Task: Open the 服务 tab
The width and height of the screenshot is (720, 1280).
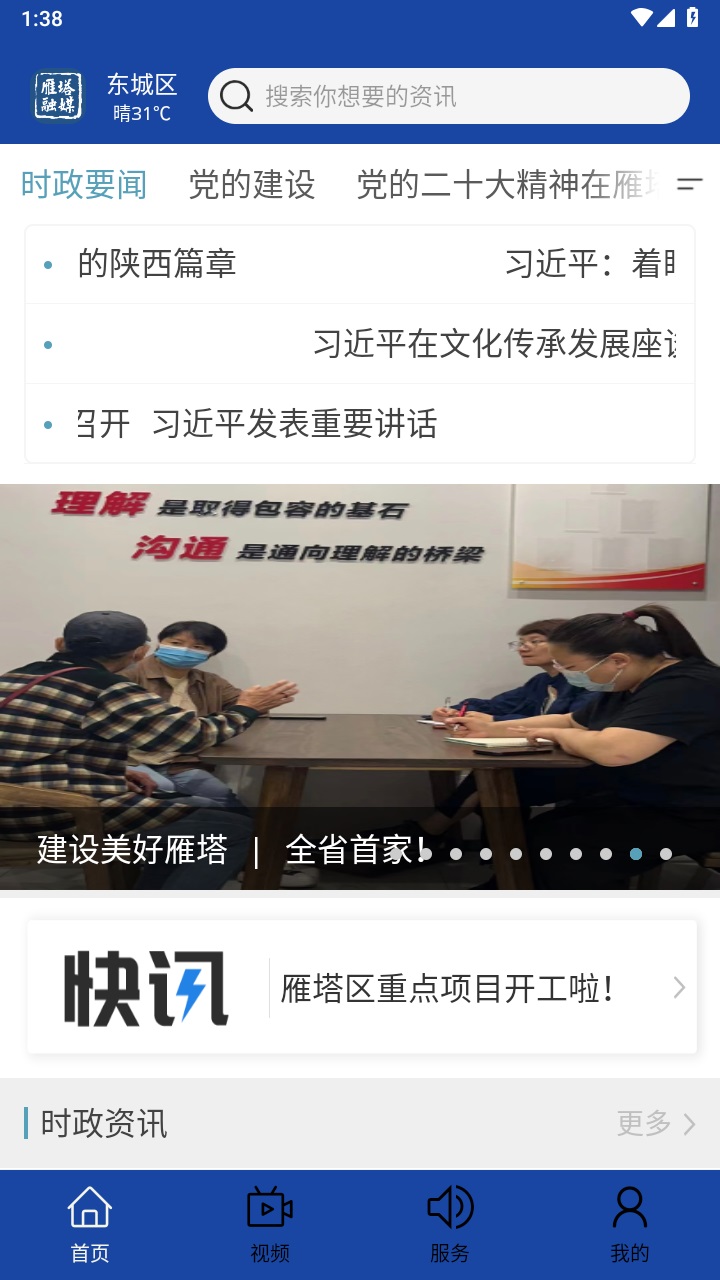Action: tap(450, 1225)
